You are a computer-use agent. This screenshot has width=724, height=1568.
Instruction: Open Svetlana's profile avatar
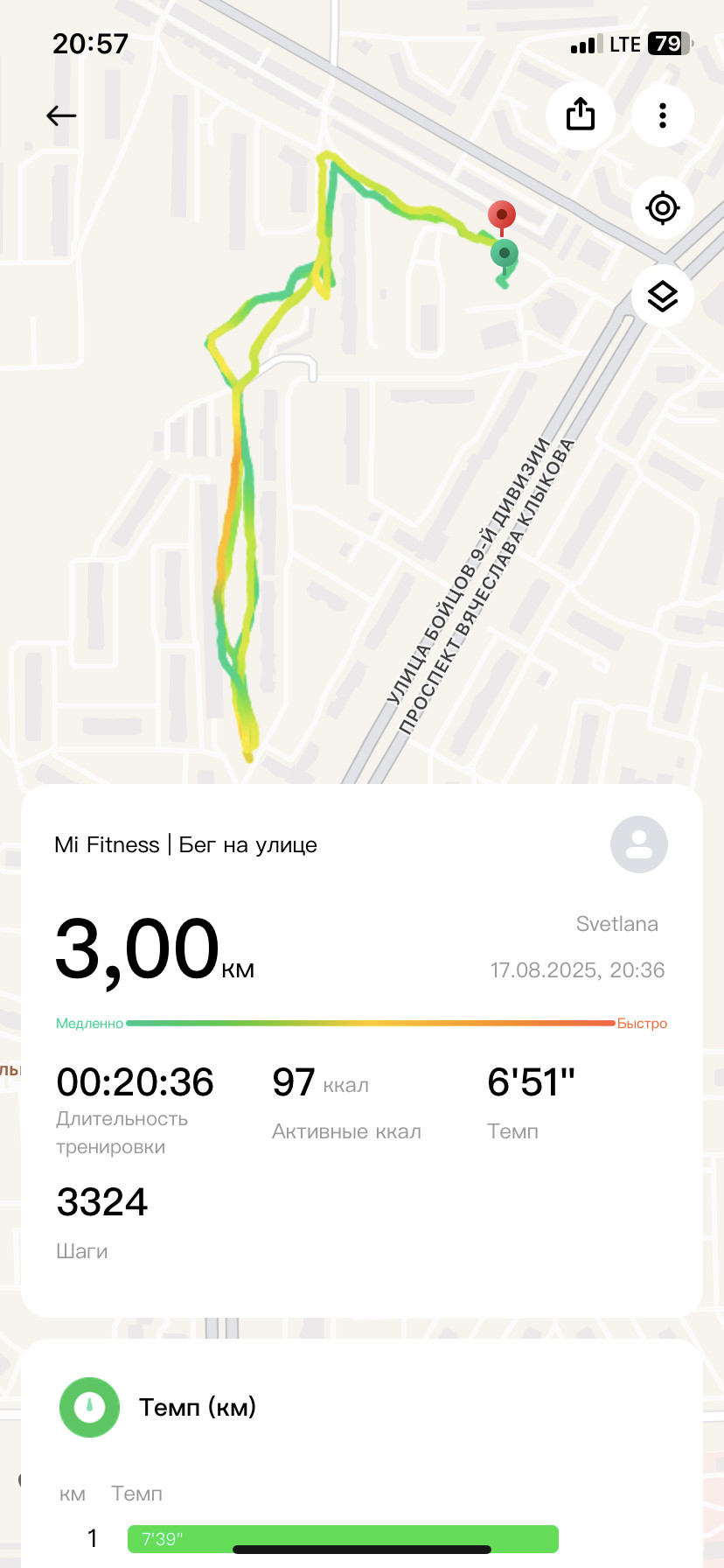coord(639,844)
